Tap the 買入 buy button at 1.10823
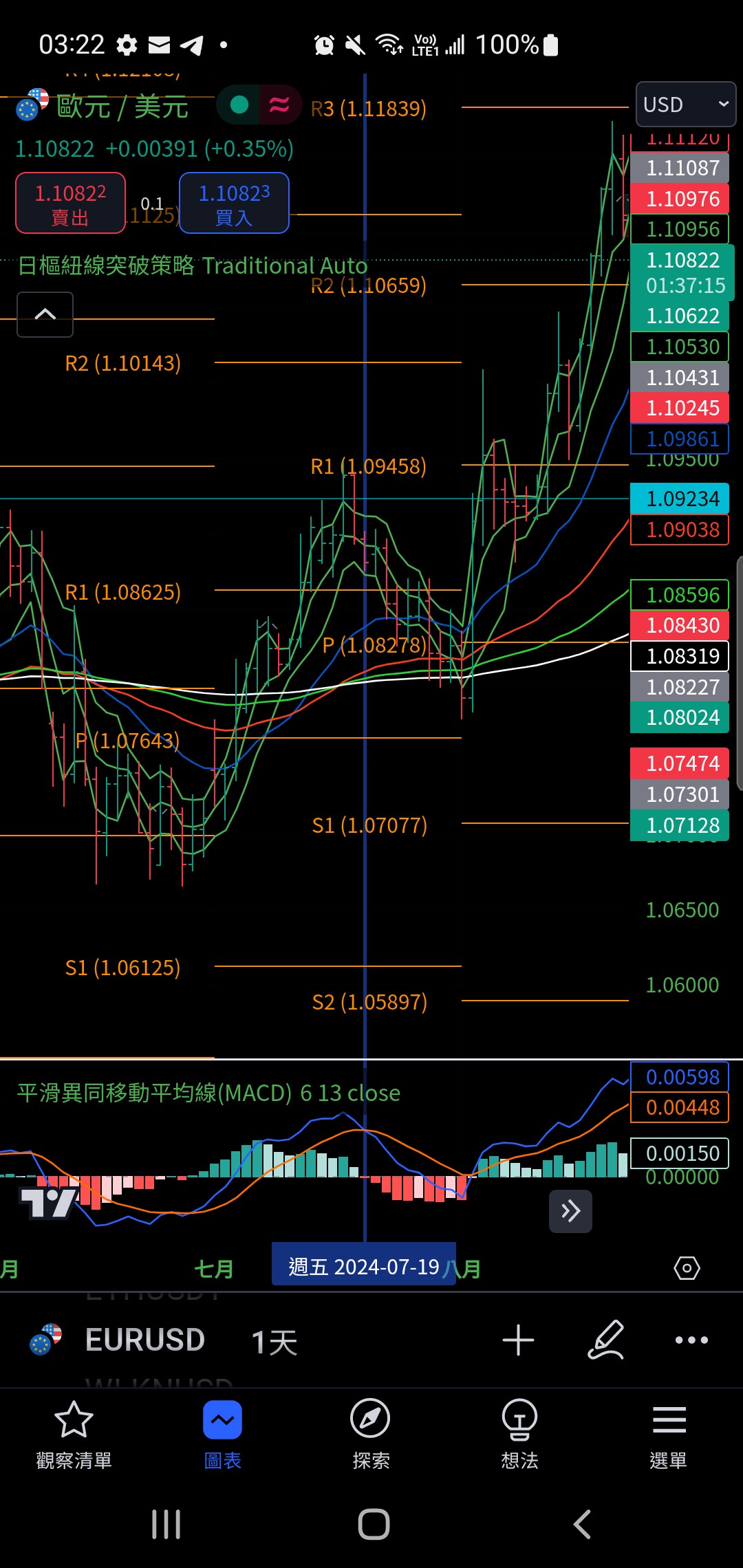743x1568 pixels. coord(234,204)
